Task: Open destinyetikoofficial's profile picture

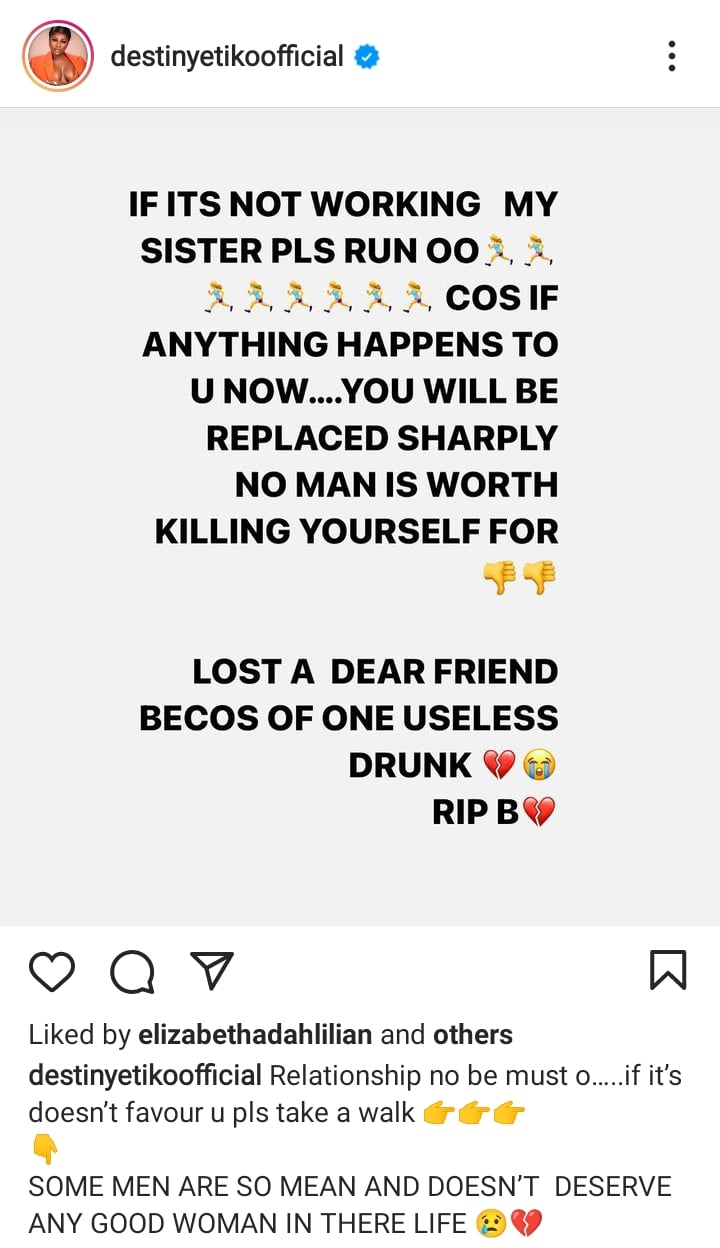Action: (x=58, y=56)
